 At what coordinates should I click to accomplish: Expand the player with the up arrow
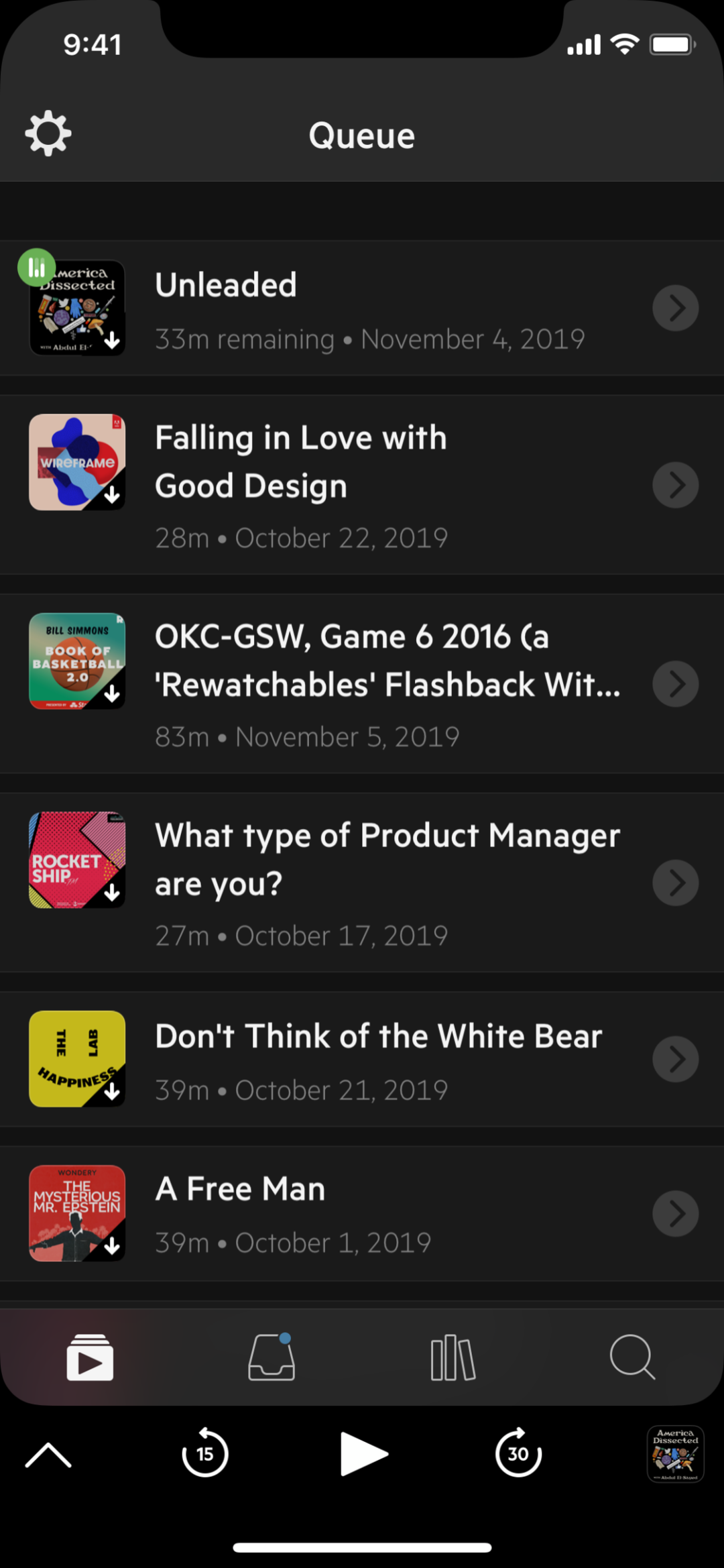click(48, 1455)
